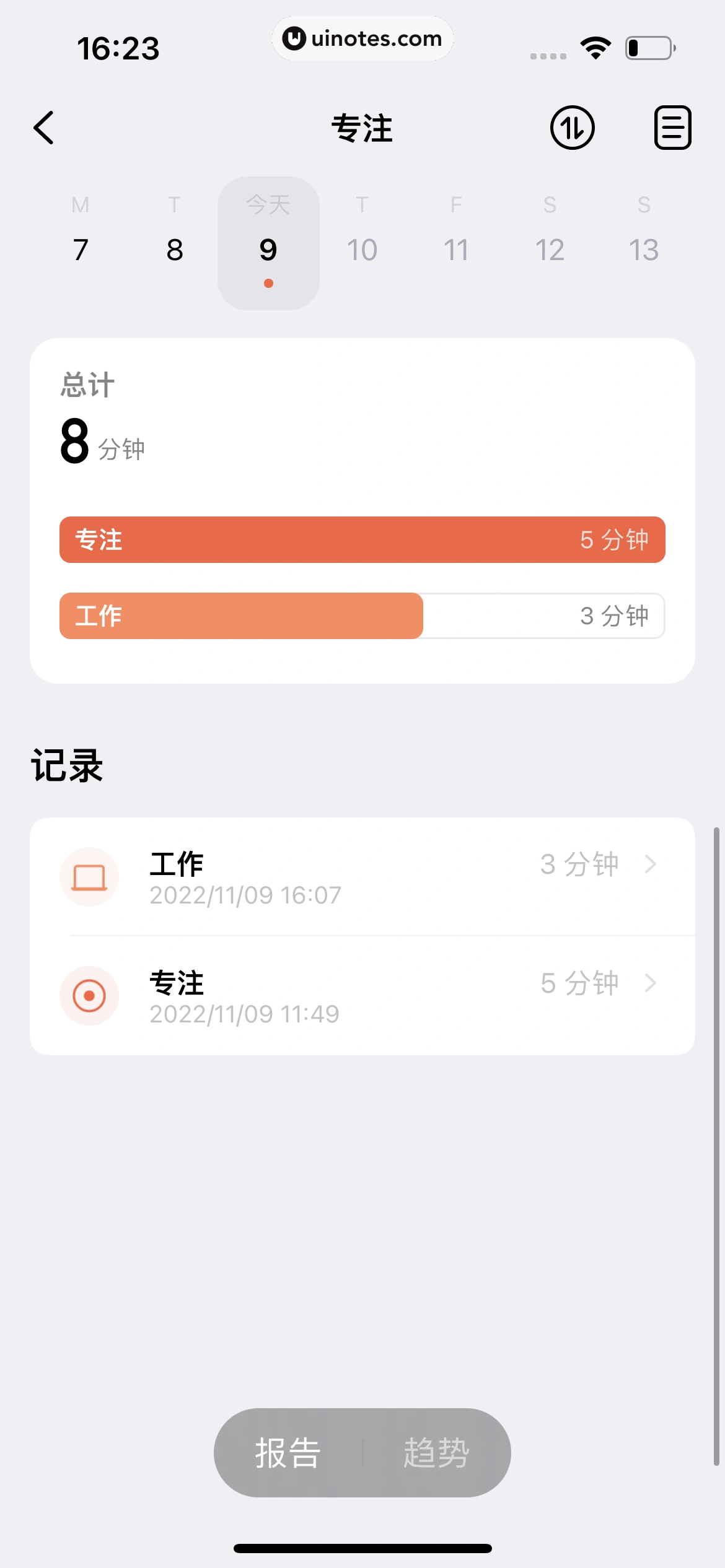Select the 报告 tab at bottom

coord(288,1452)
